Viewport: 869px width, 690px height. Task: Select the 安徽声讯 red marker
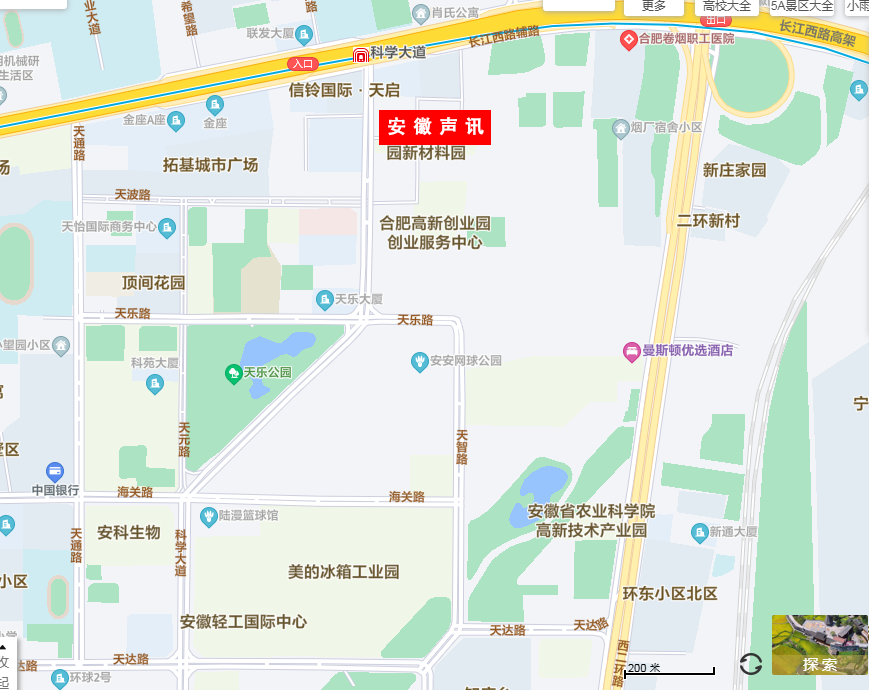(x=435, y=127)
